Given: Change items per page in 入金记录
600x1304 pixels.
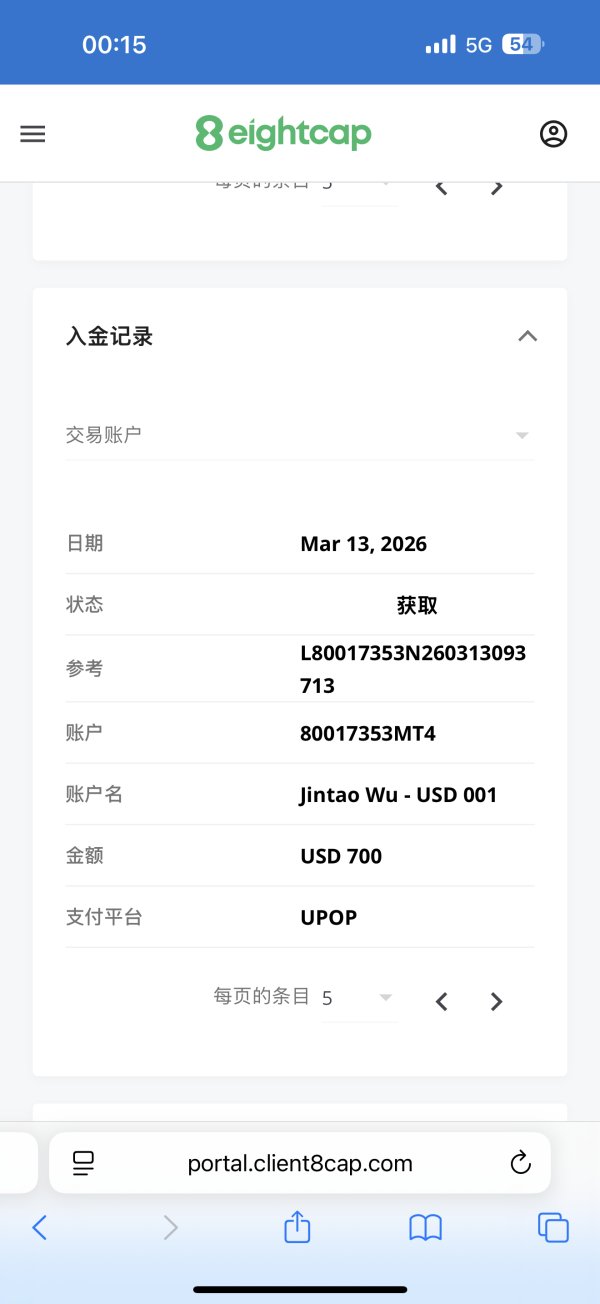Looking at the screenshot, I should pyautogui.click(x=358, y=998).
